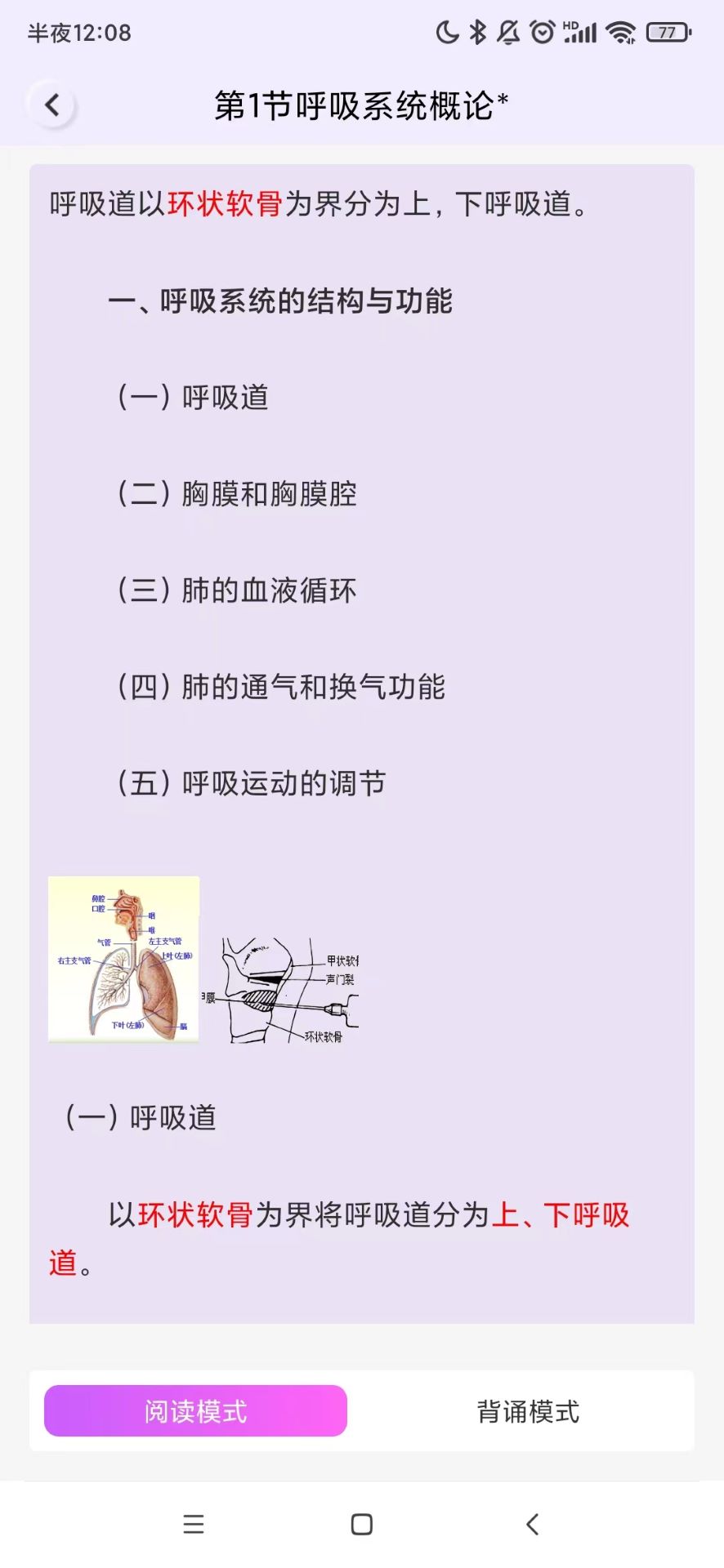Tap the system navigation back button
This screenshot has height=1568, width=724.
coord(532,1524)
